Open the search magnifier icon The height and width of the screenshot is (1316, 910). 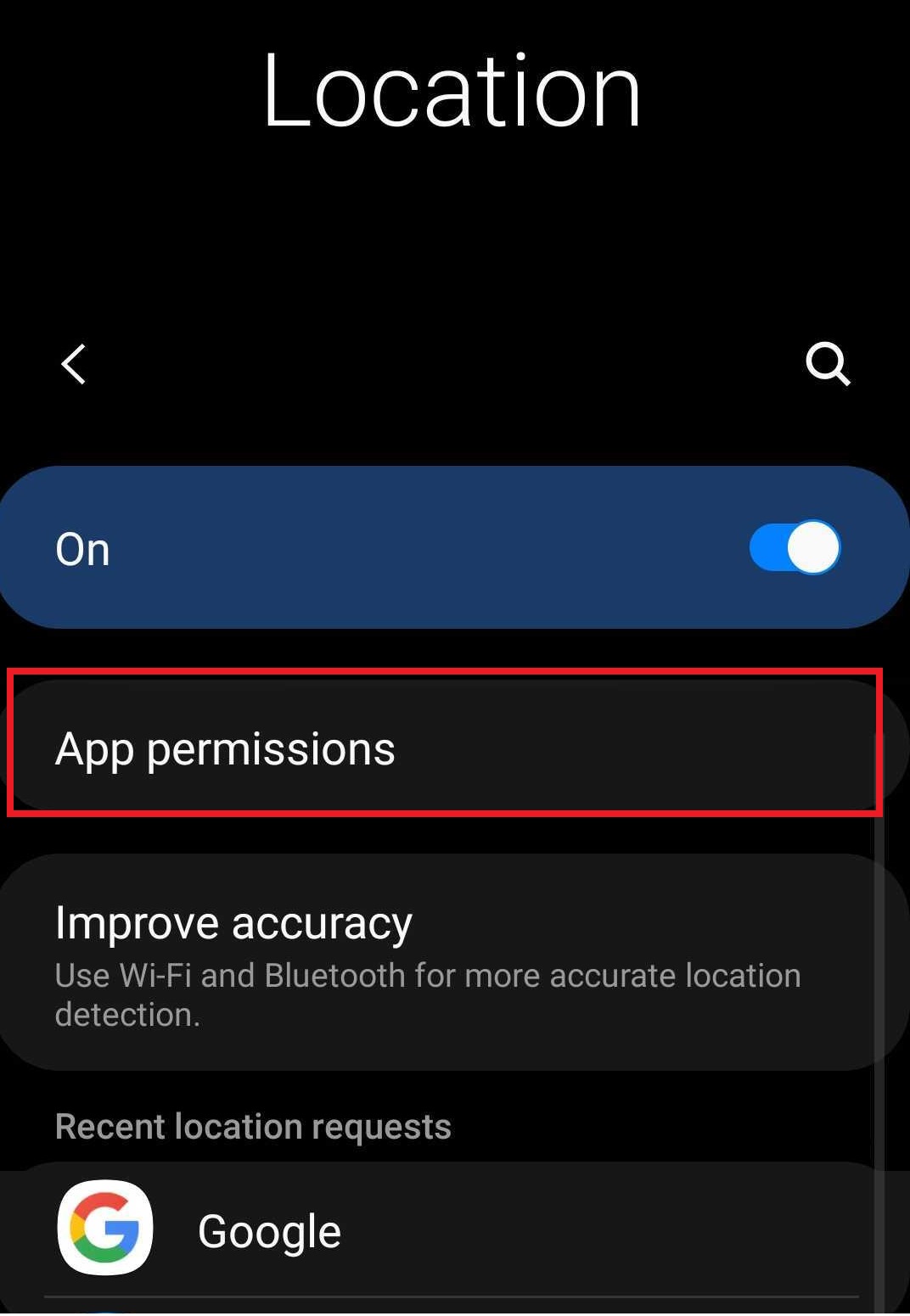click(x=827, y=364)
